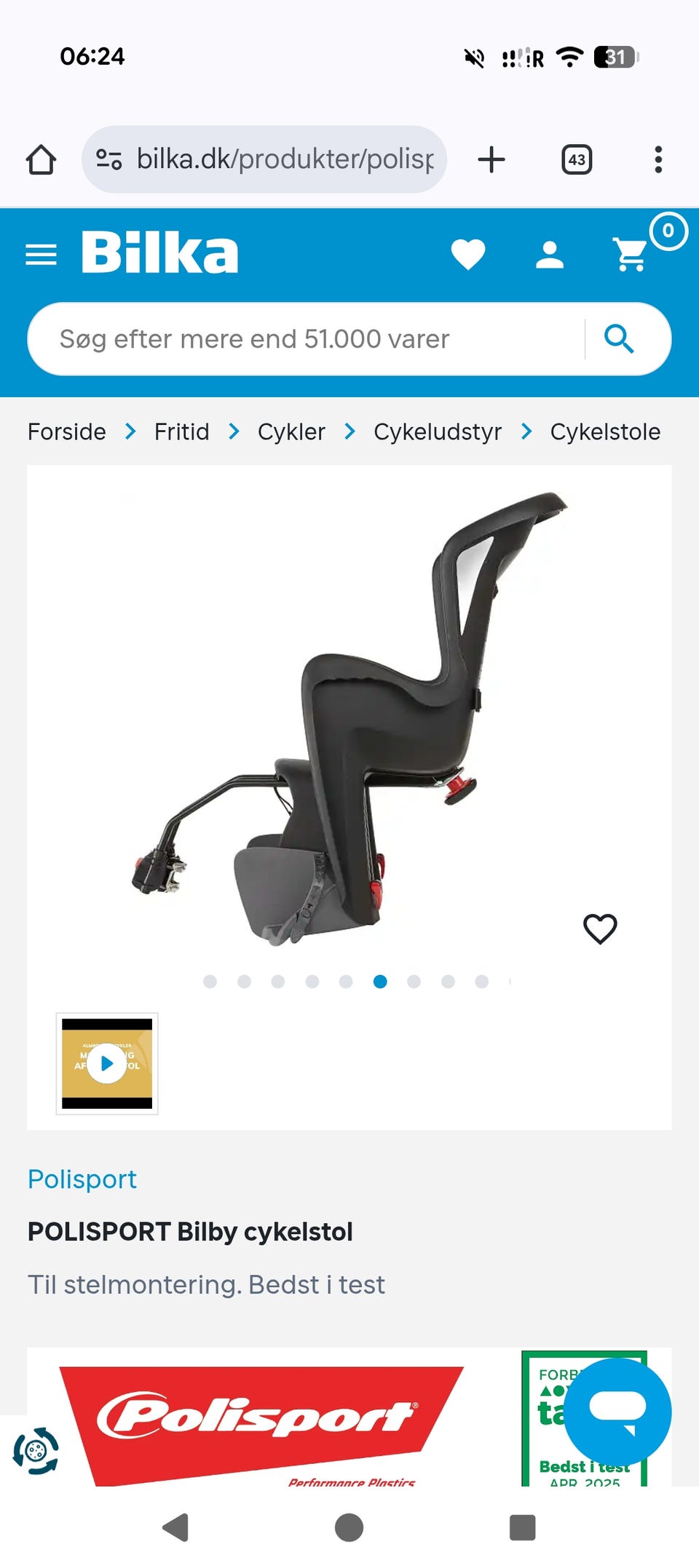The width and height of the screenshot is (699, 1568).
Task: Tap the magnifier search button
Action: (619, 339)
